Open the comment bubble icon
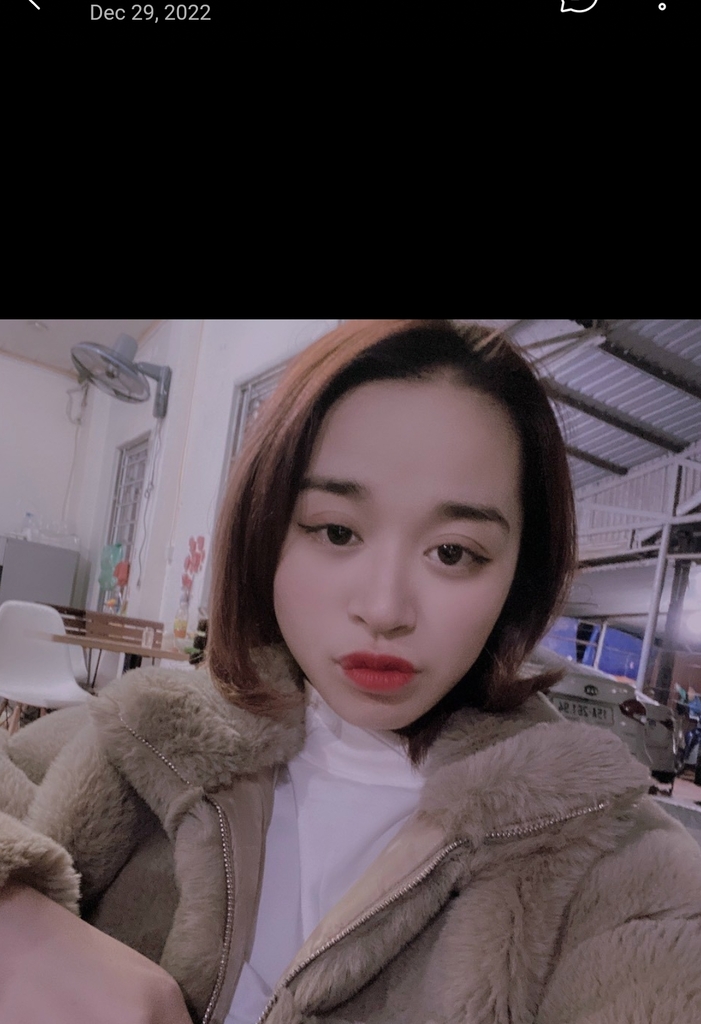 click(579, 4)
